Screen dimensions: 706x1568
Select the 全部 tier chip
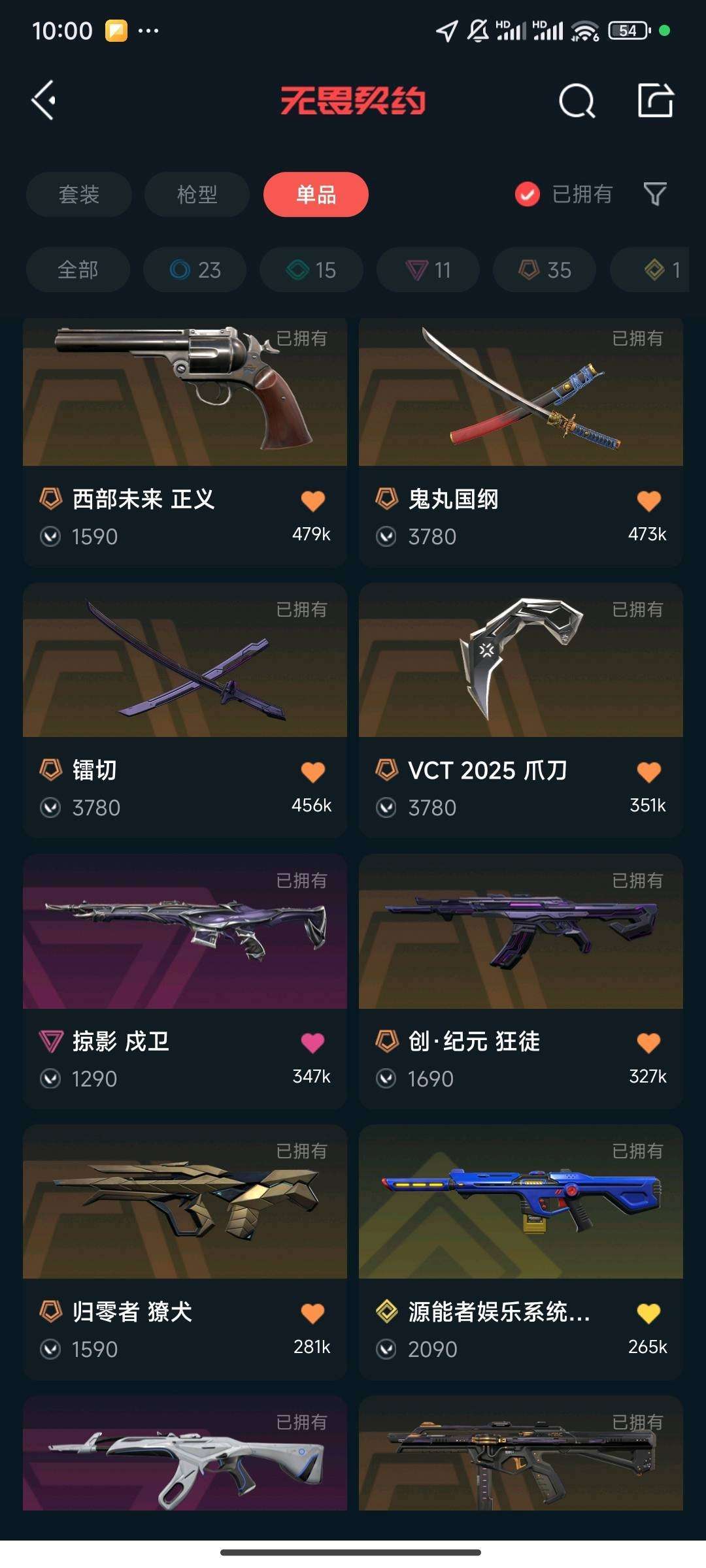pyautogui.click(x=78, y=270)
